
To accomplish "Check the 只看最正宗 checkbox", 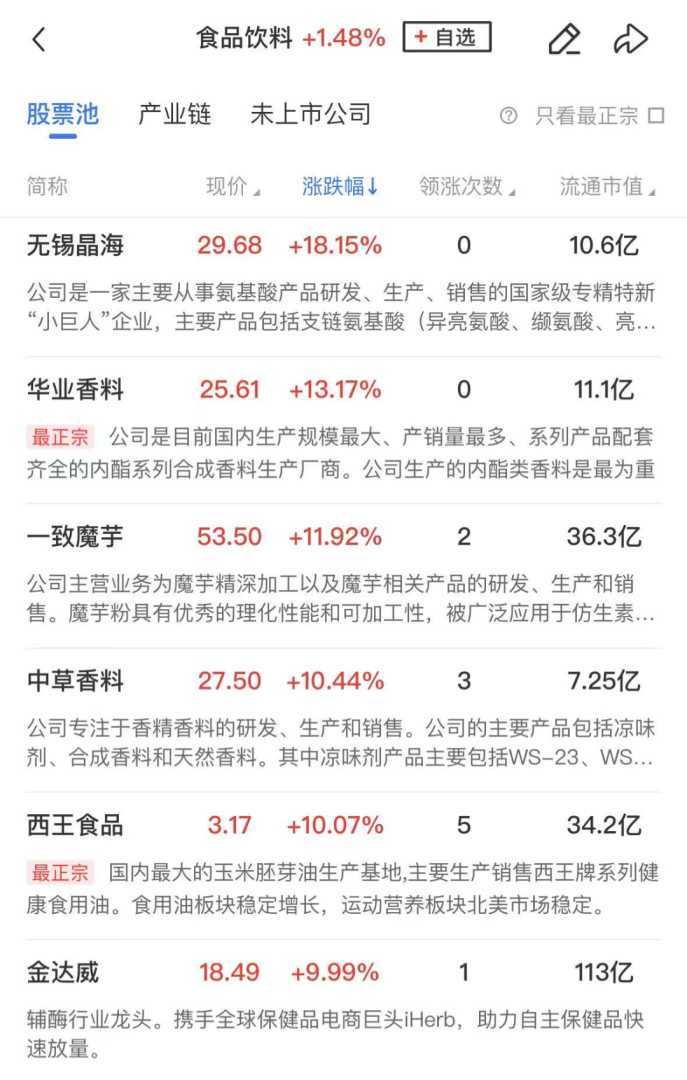I will 656,116.
